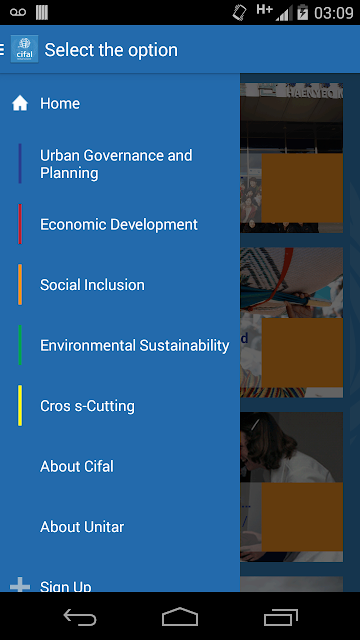Open Social Inclusion section

point(120,284)
